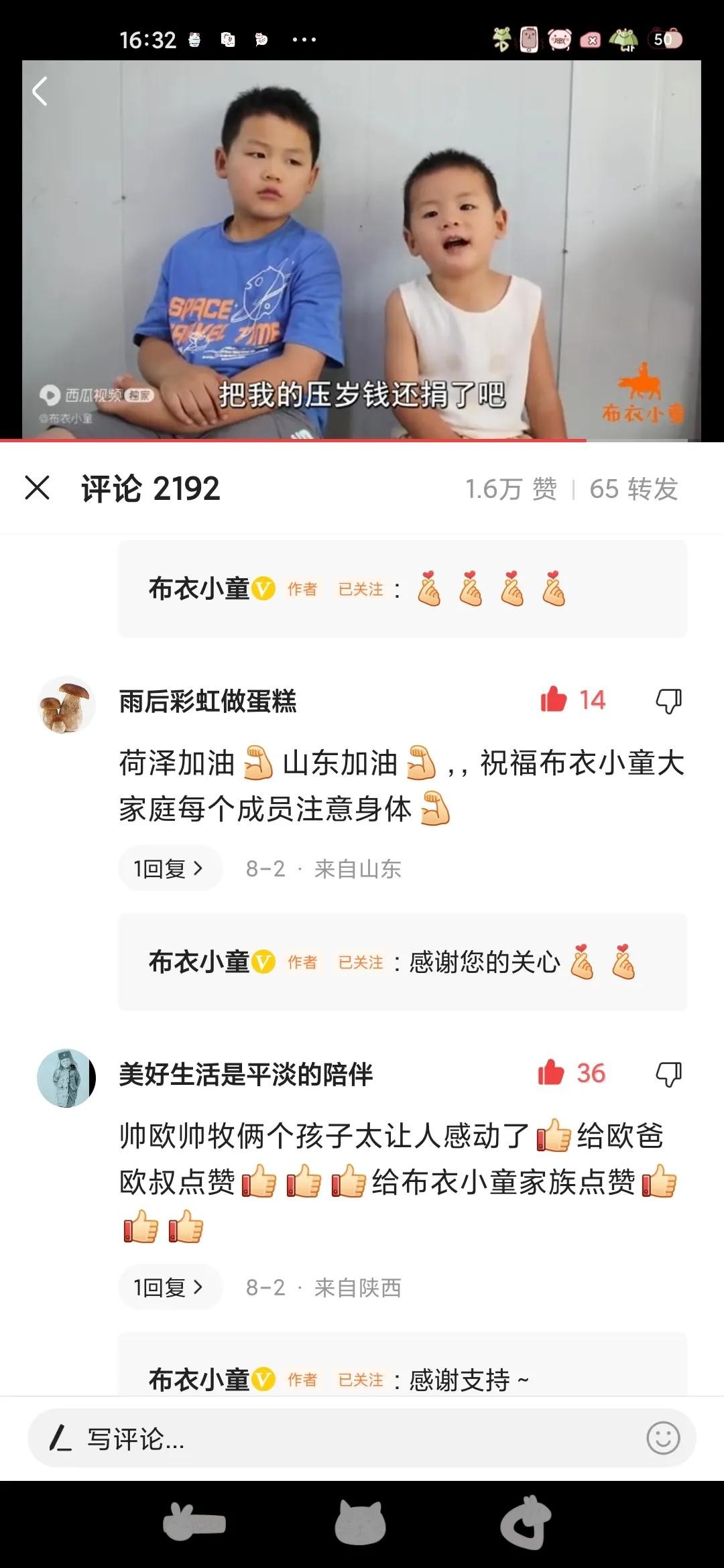Tap the system back button
Viewport: 724px width, 1568px height.
[x=526, y=1523]
